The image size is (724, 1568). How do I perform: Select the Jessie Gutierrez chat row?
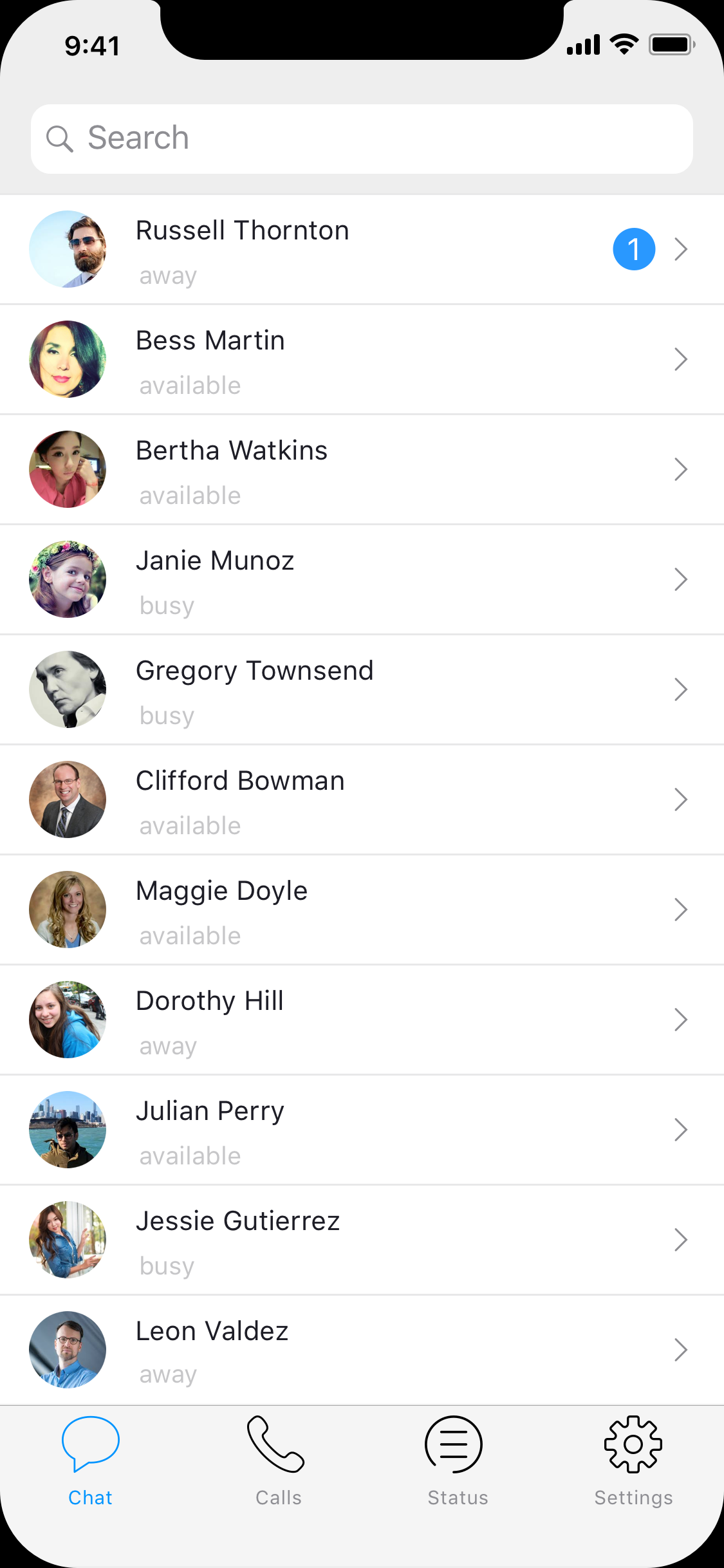[360, 1240]
